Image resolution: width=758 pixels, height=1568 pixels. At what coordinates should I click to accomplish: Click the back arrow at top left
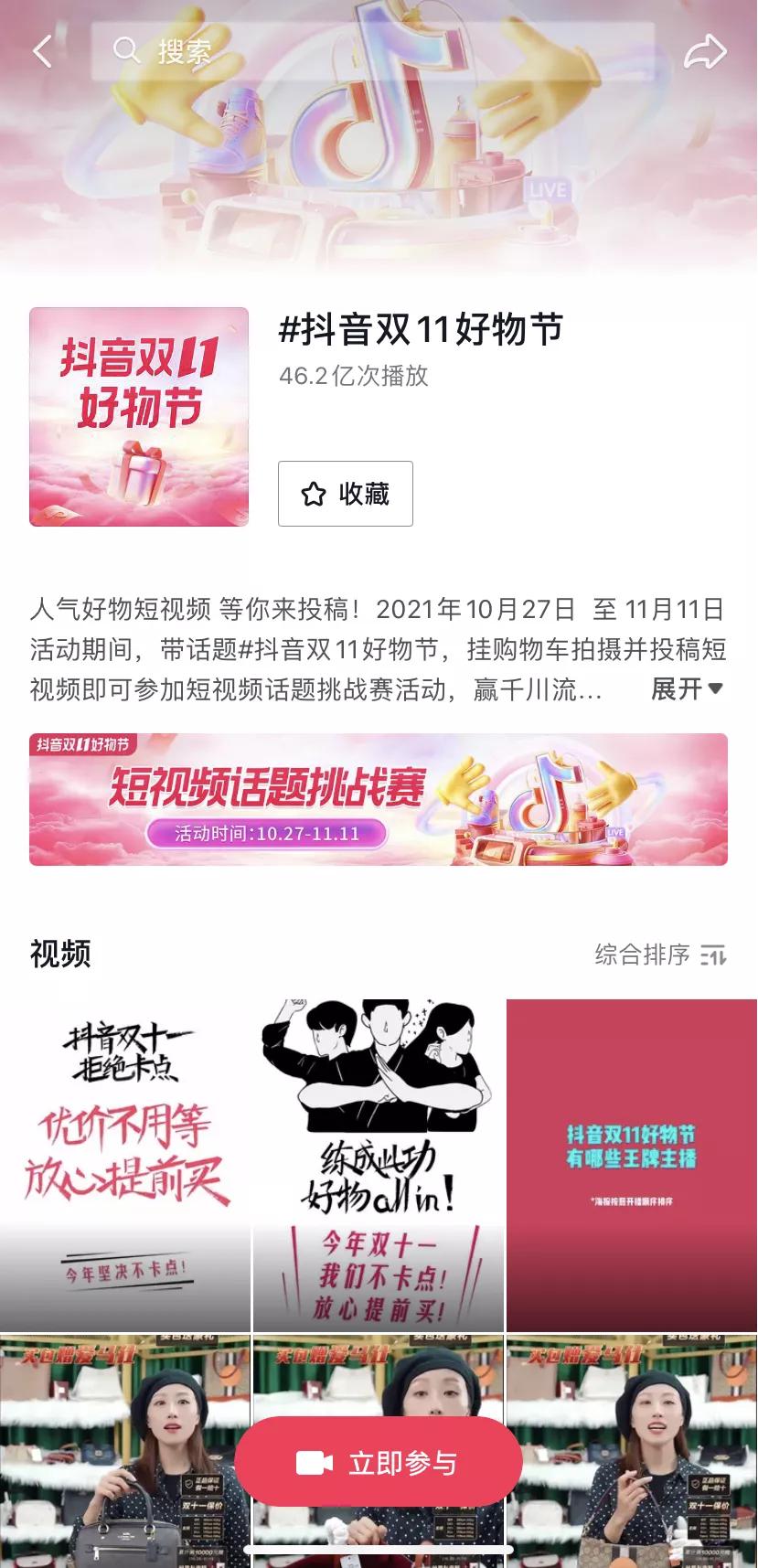pyautogui.click(x=41, y=50)
